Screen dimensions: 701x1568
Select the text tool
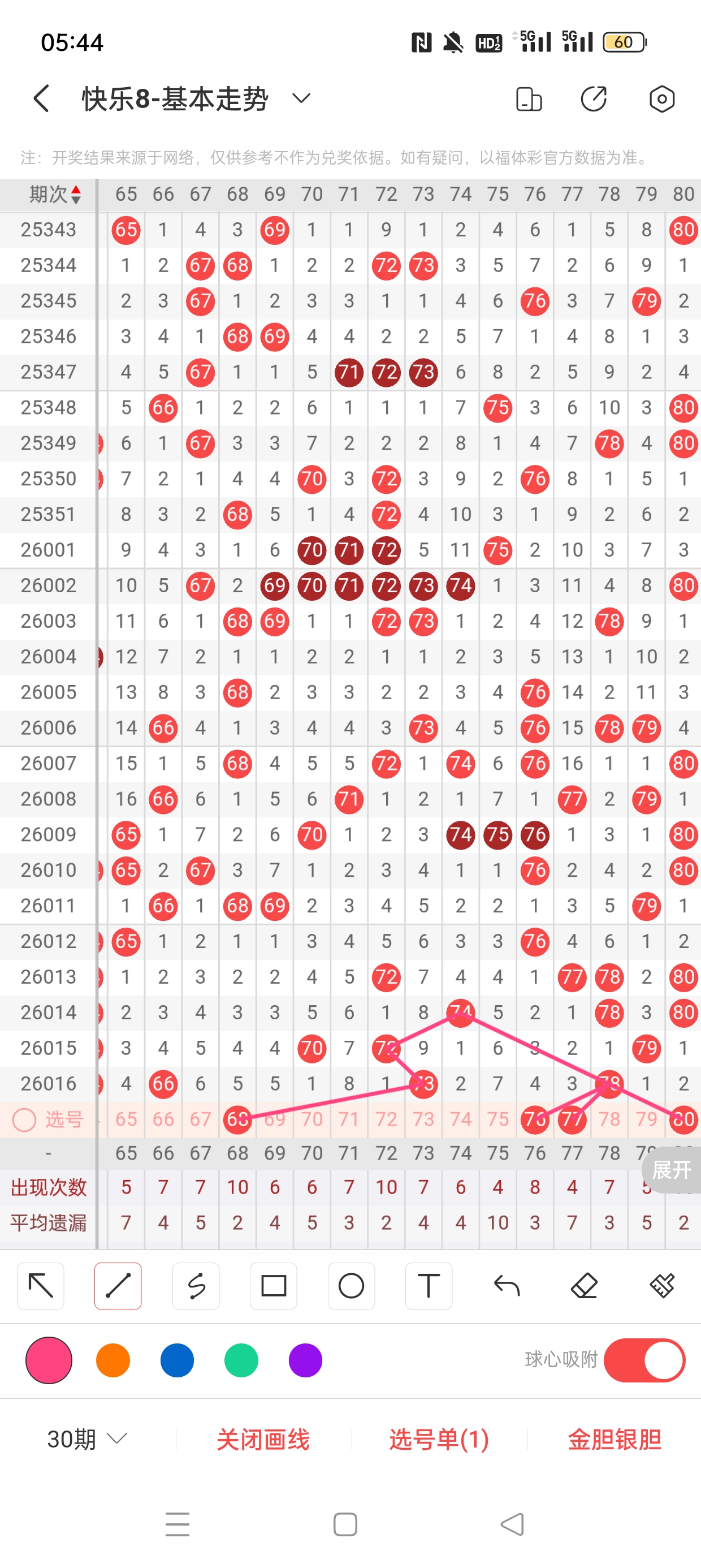click(x=429, y=1286)
